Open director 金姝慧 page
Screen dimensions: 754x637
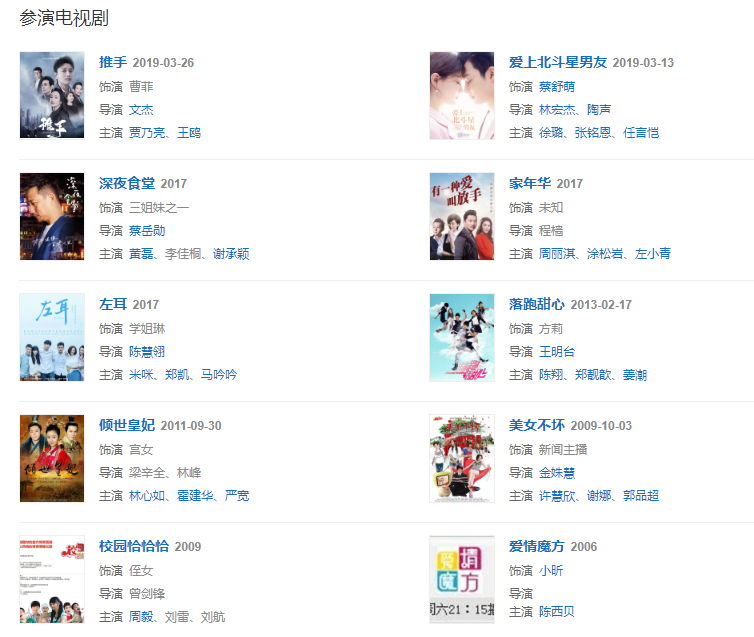tap(557, 472)
